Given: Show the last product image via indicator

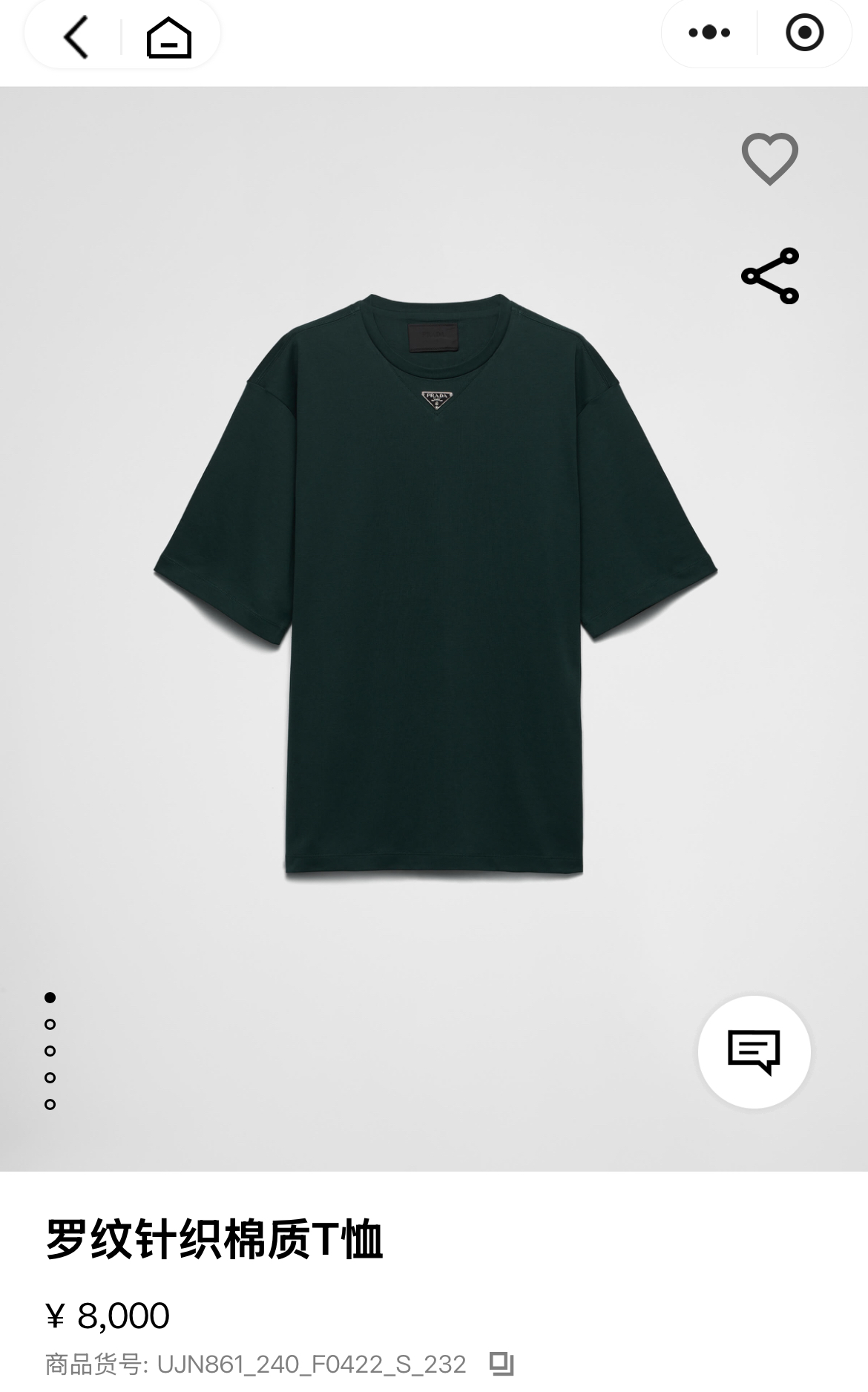Looking at the screenshot, I should (x=50, y=1104).
